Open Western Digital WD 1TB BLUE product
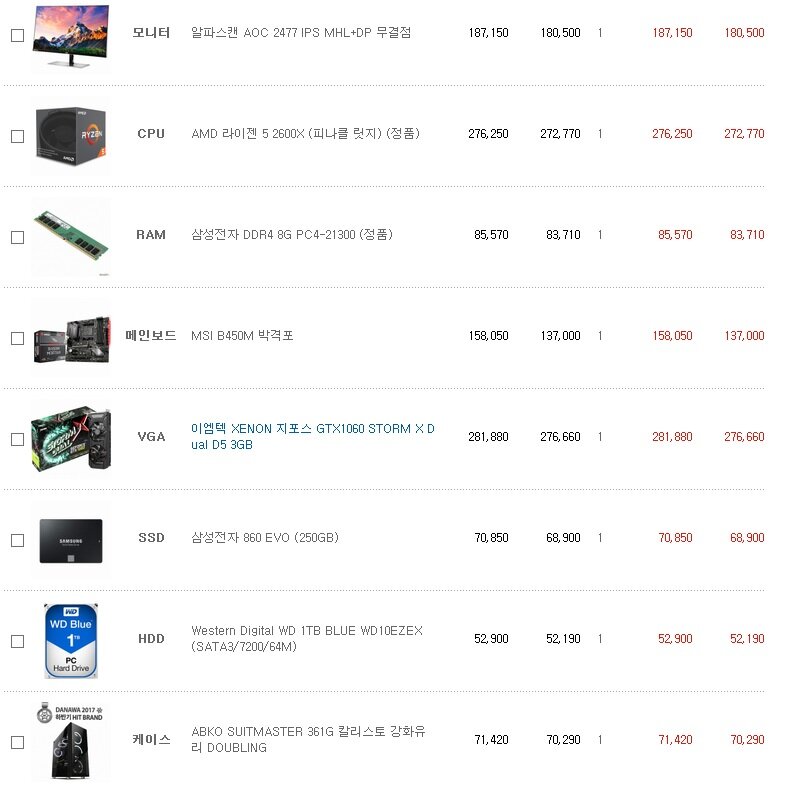This screenshot has height=787, width=807. point(306,631)
